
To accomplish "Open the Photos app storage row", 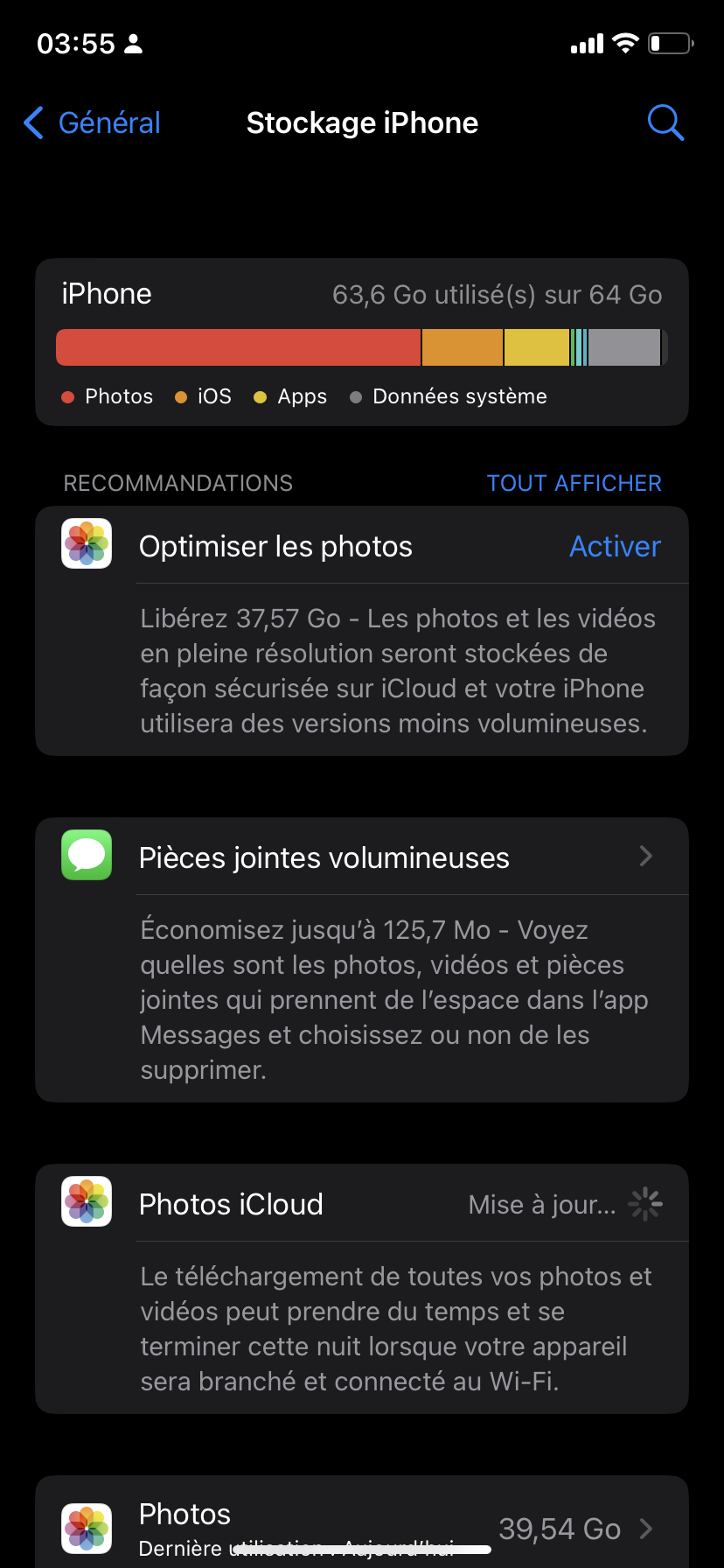I will 362,1528.
